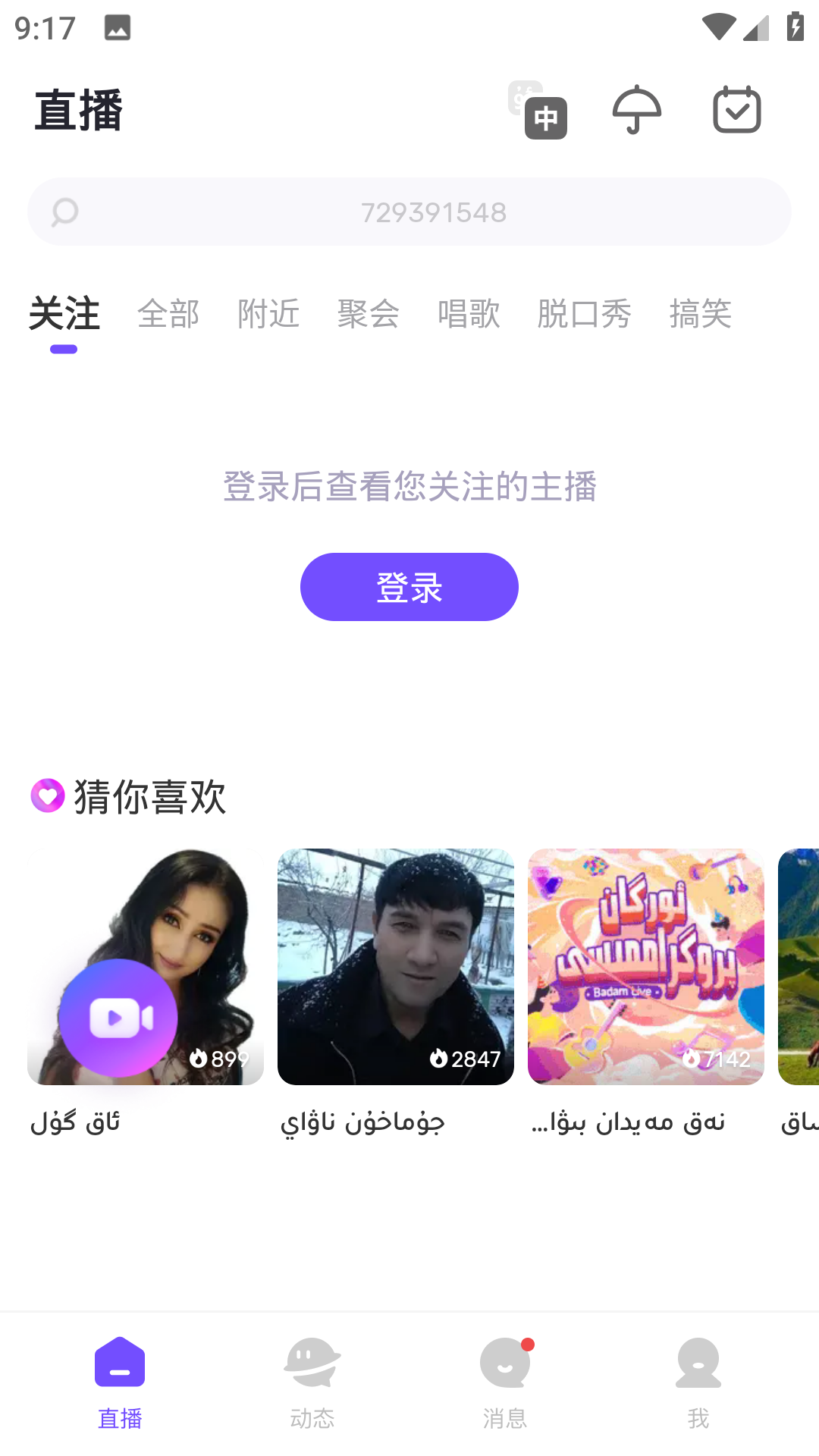This screenshot has height=1456, width=819.
Task: Select the 关注 tab
Action: pos(64,314)
